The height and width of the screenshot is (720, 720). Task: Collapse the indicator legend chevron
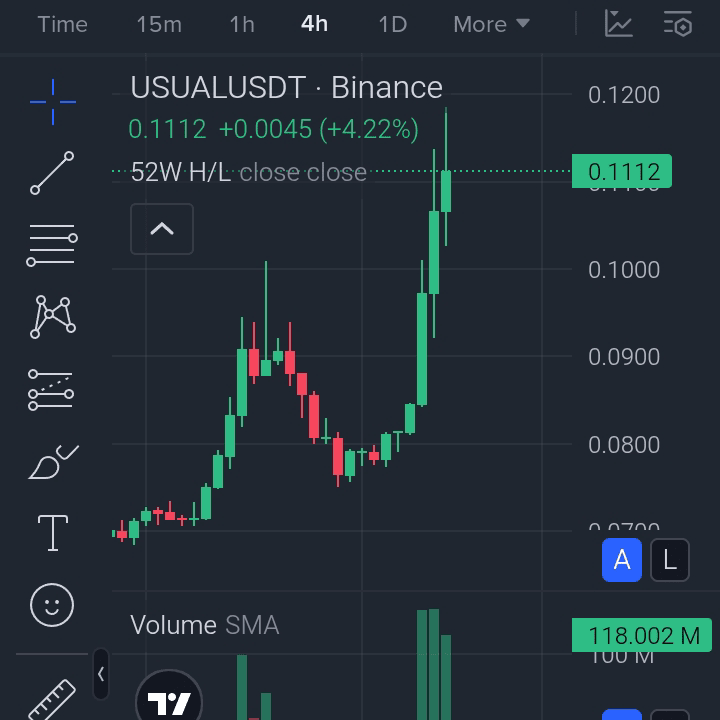point(162,229)
